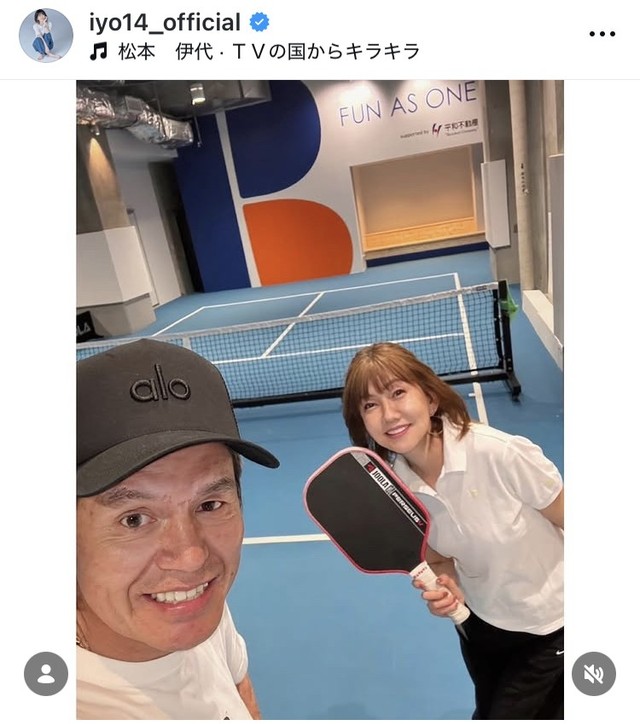Viewport: 640px width, 724px height.
Task: Open the iyo14_official username link
Action: pos(165,22)
